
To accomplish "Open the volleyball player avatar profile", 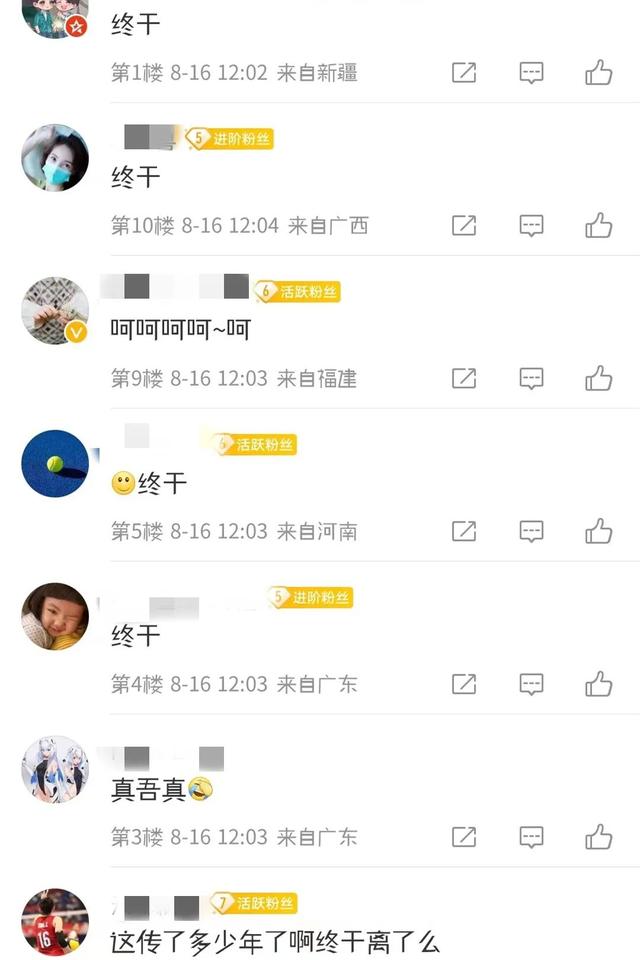I will [55, 922].
